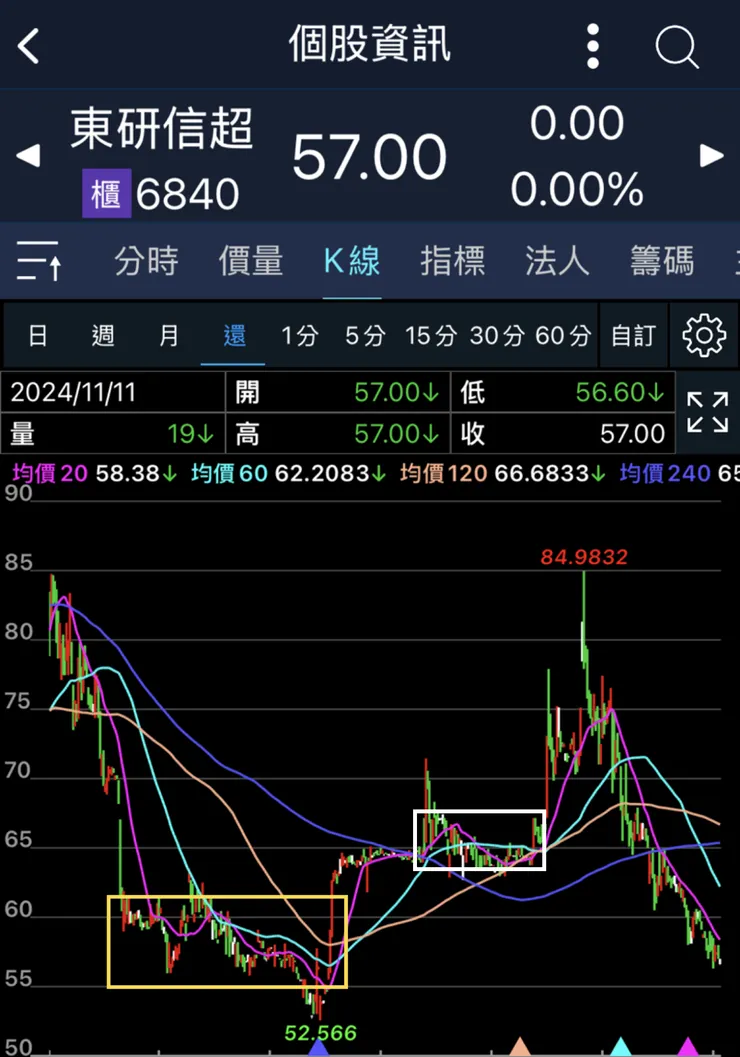This screenshot has height=1057, width=740.
Task: Choose the 月 monthly period
Action: 168,335
